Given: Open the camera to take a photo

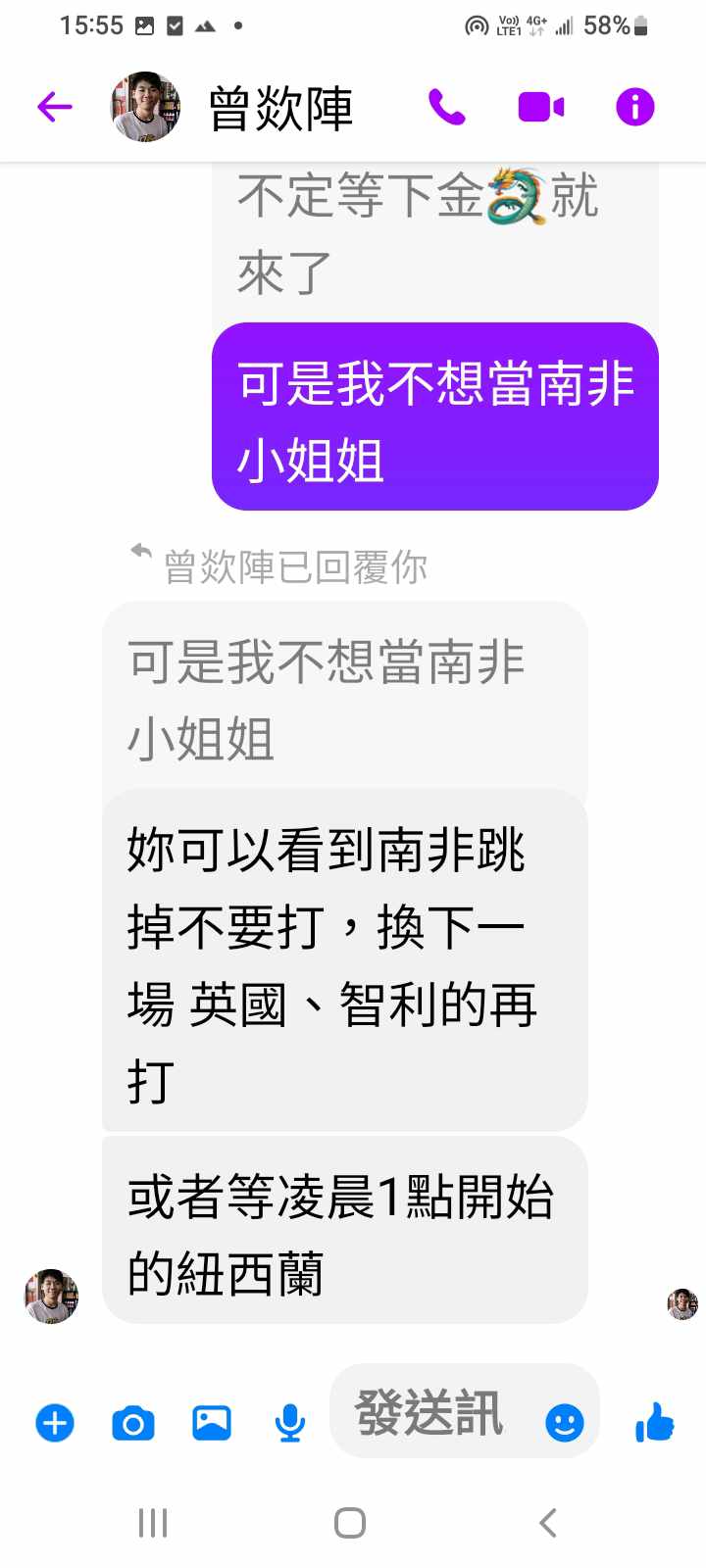Looking at the screenshot, I should click(133, 1422).
